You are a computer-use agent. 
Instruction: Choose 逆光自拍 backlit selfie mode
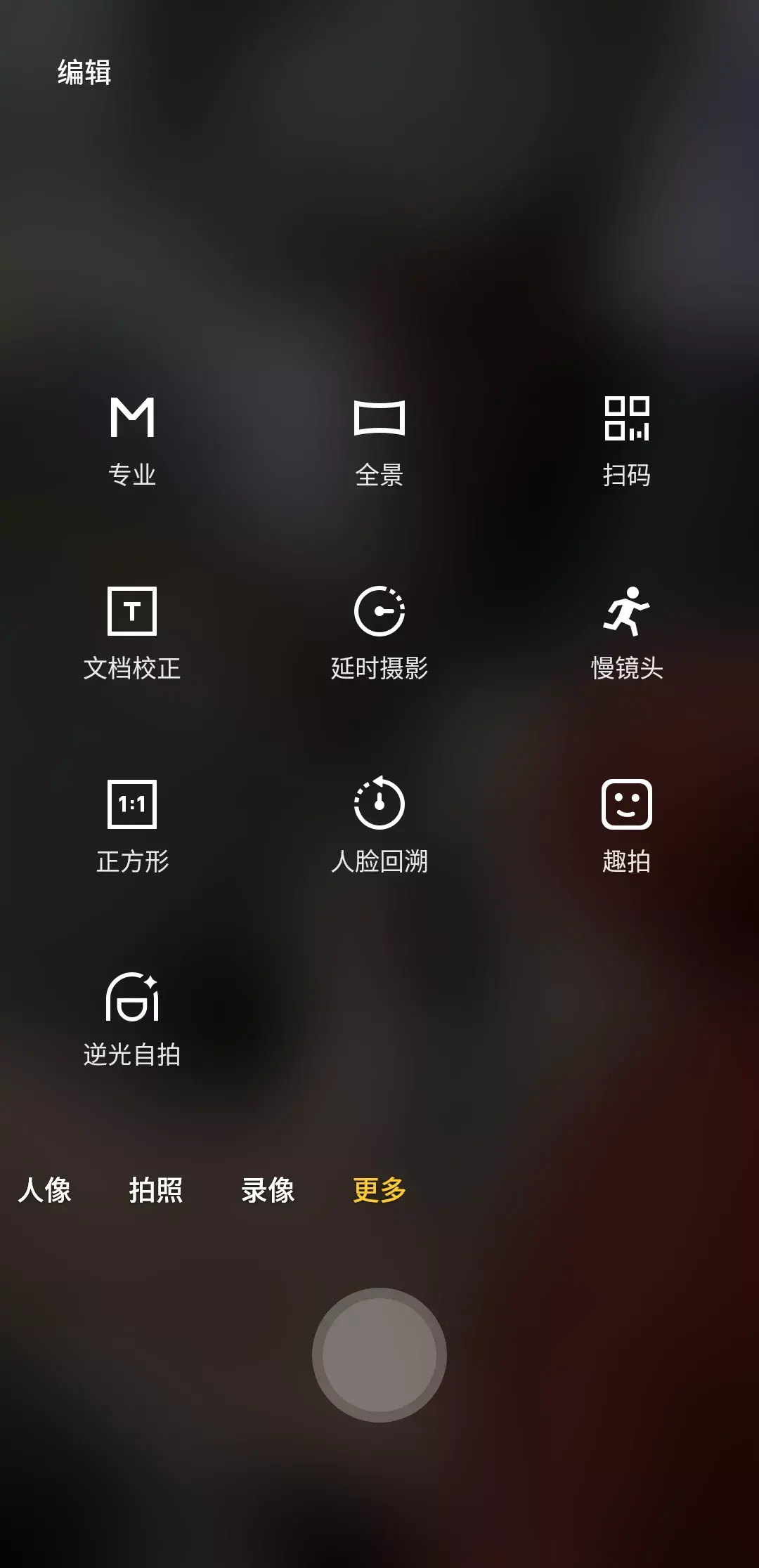(x=132, y=1019)
